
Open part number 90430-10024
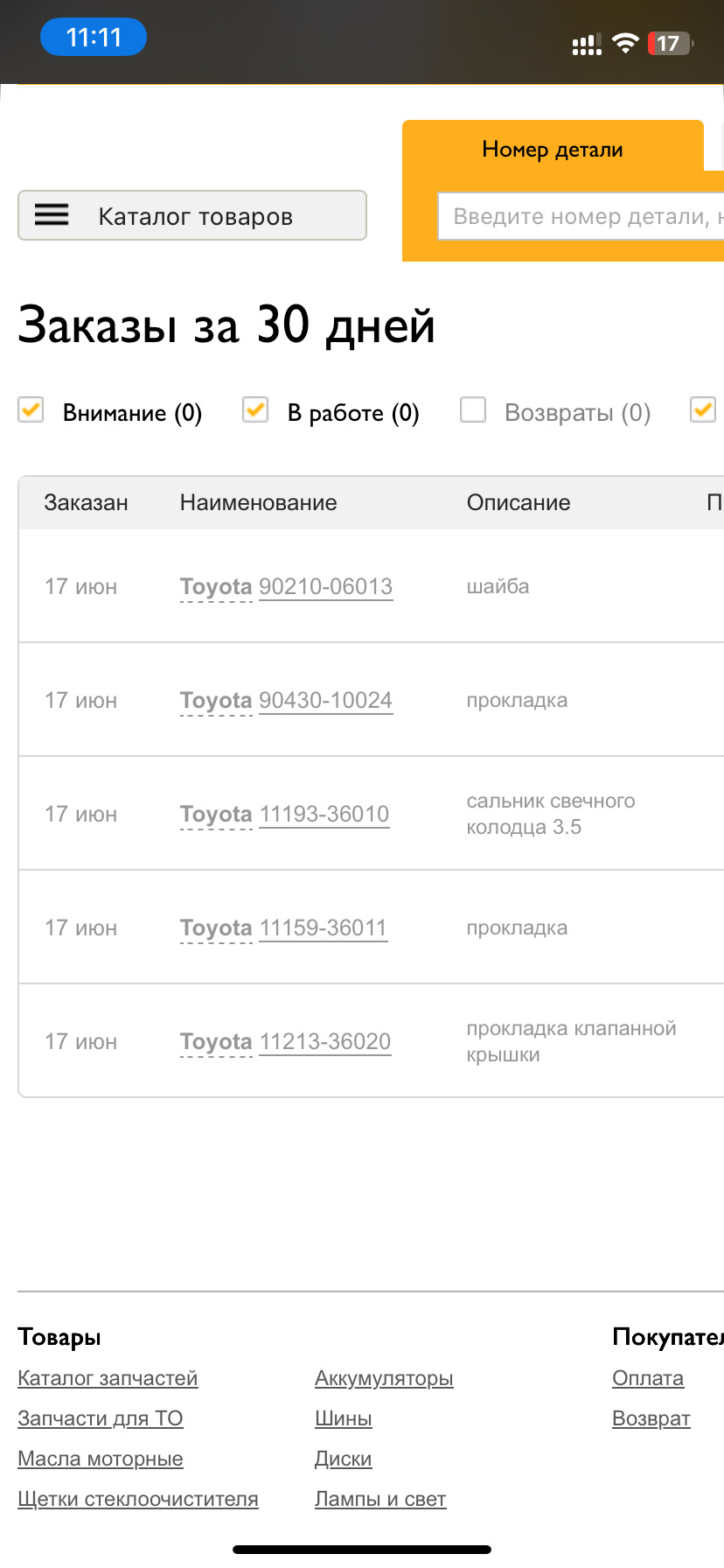click(x=325, y=700)
